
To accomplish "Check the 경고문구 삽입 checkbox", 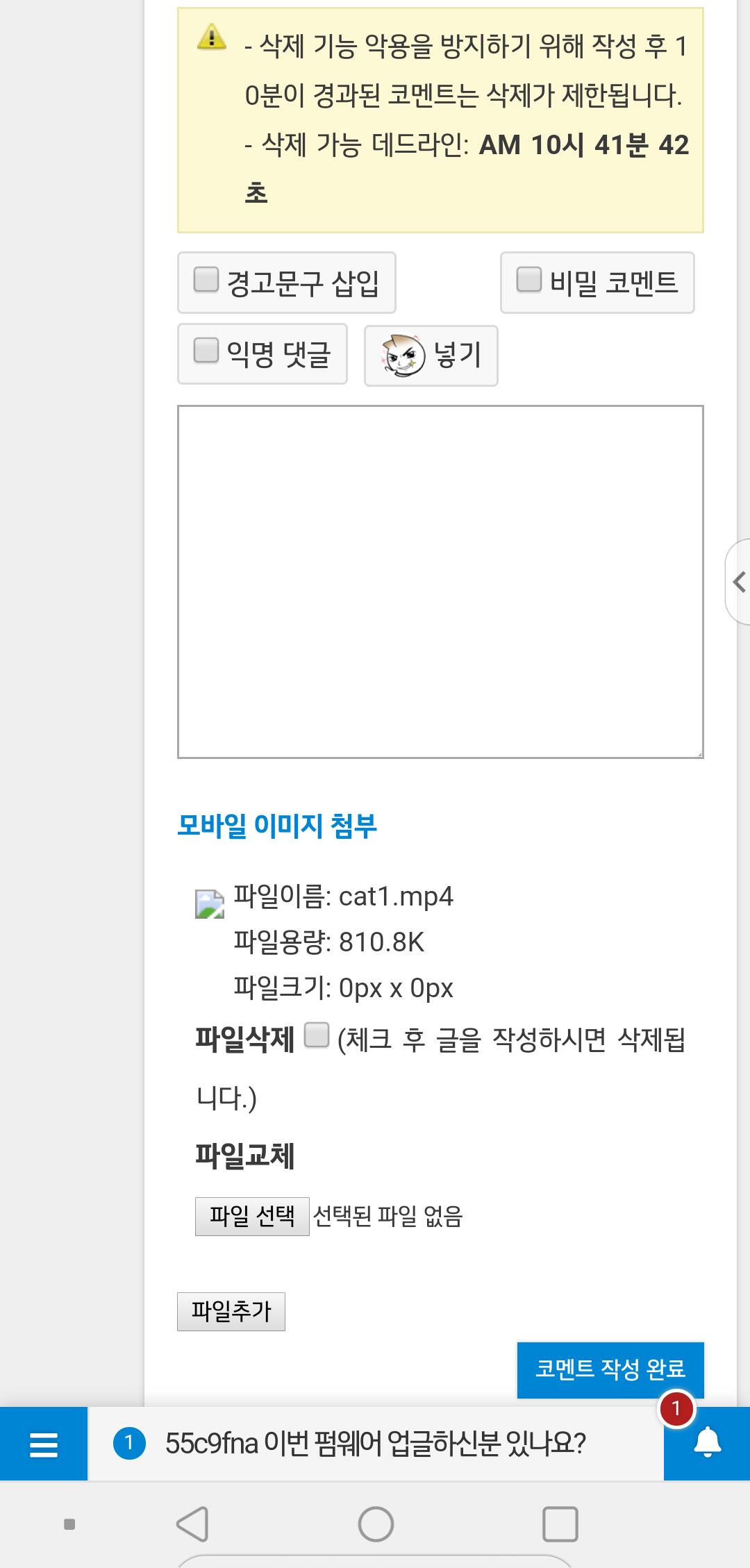I will click(x=206, y=280).
